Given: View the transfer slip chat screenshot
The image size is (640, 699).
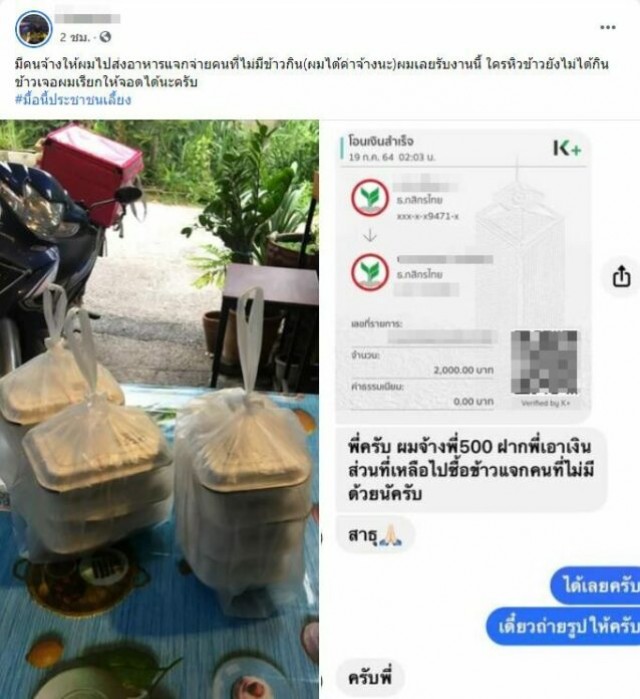Looking at the screenshot, I should 480,410.
